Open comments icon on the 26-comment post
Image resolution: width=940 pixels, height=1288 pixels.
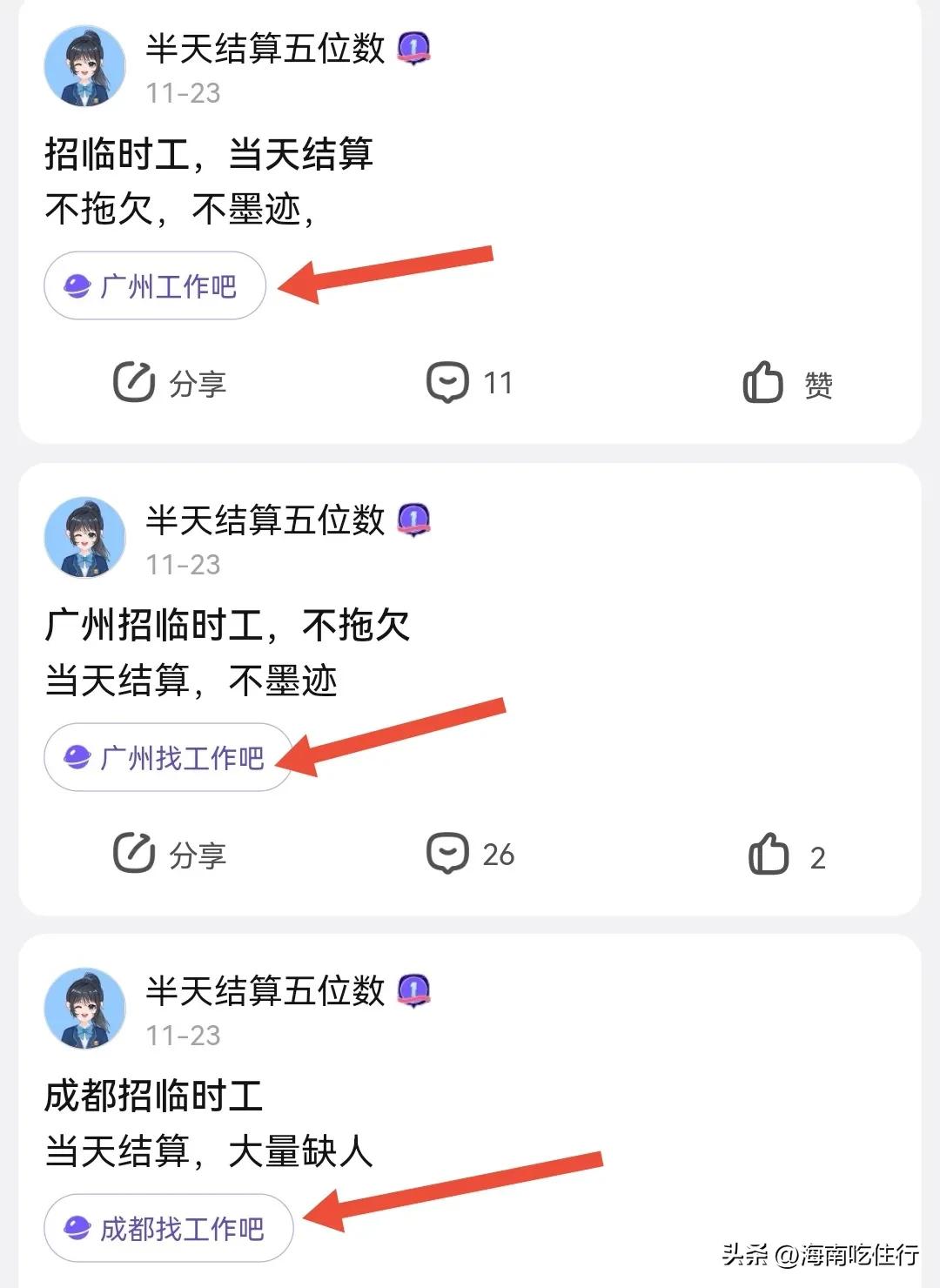coord(448,854)
